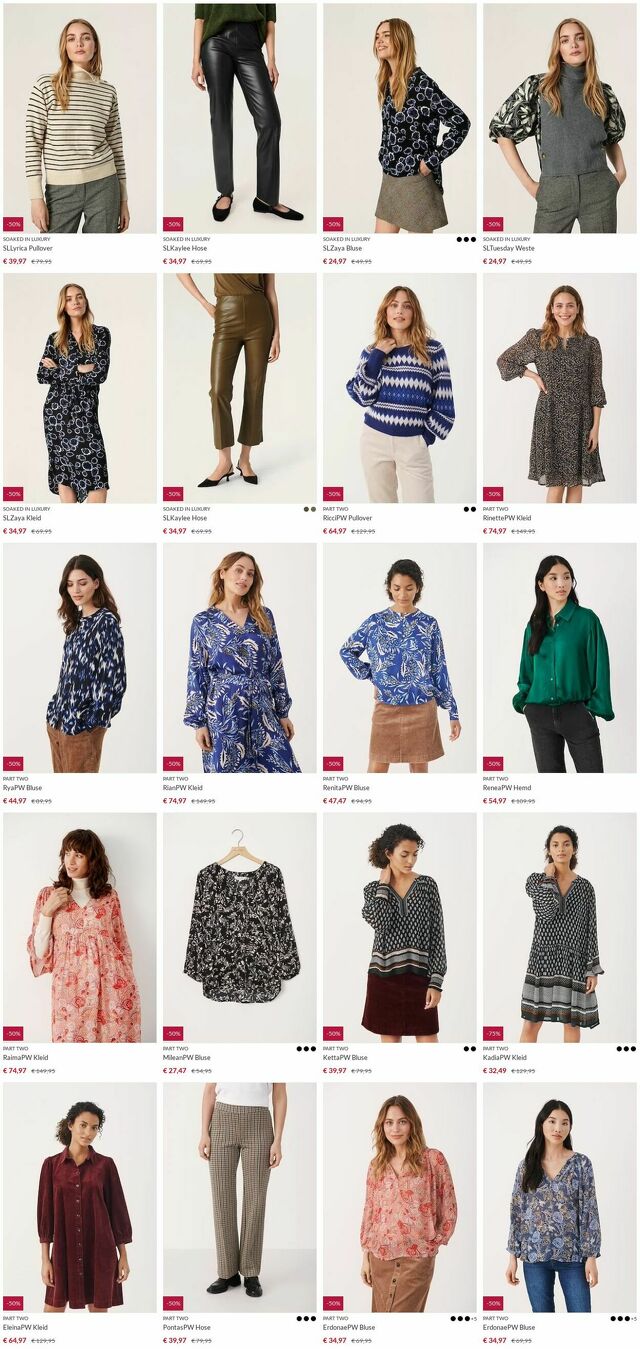Select the RenitaPW Bluse item
This screenshot has height=1349, width=640.
pyautogui.click(x=399, y=658)
